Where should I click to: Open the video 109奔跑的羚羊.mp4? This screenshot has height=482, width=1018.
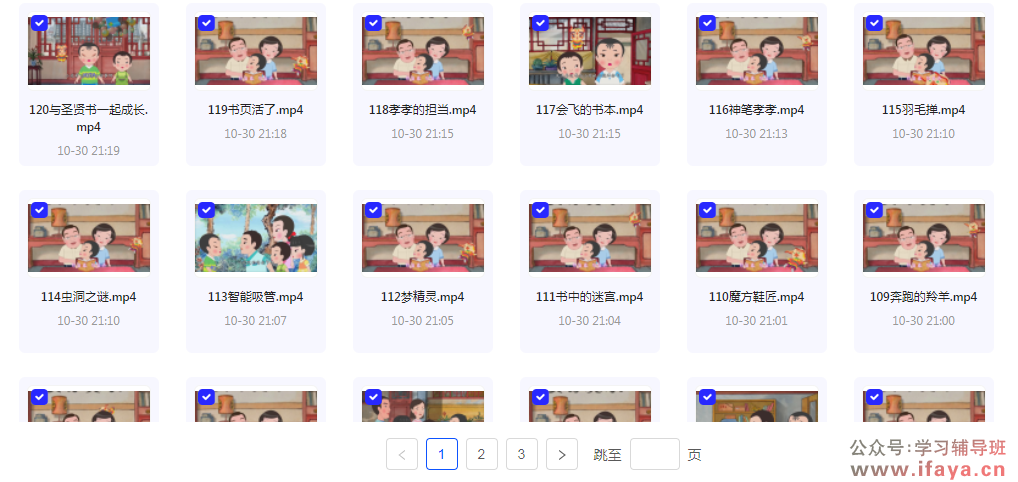click(x=924, y=238)
